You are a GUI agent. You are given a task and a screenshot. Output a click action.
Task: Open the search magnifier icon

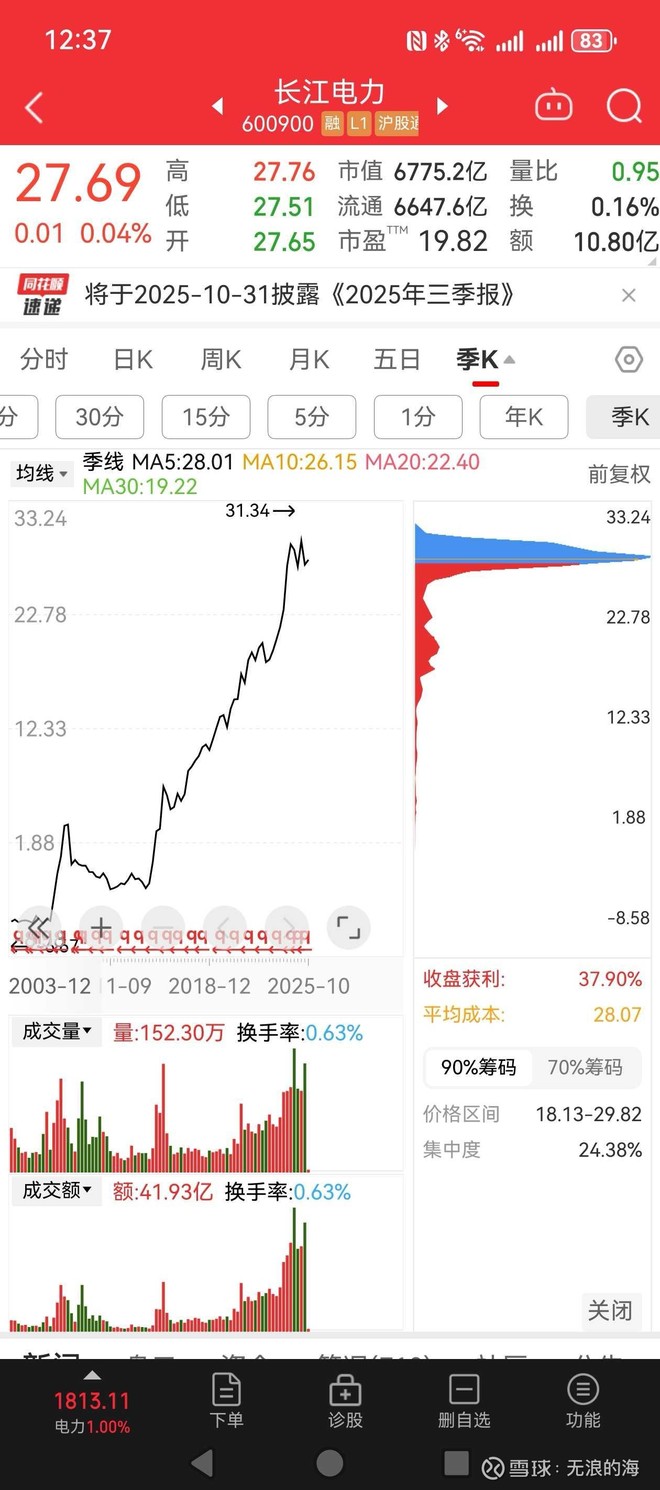click(x=624, y=106)
